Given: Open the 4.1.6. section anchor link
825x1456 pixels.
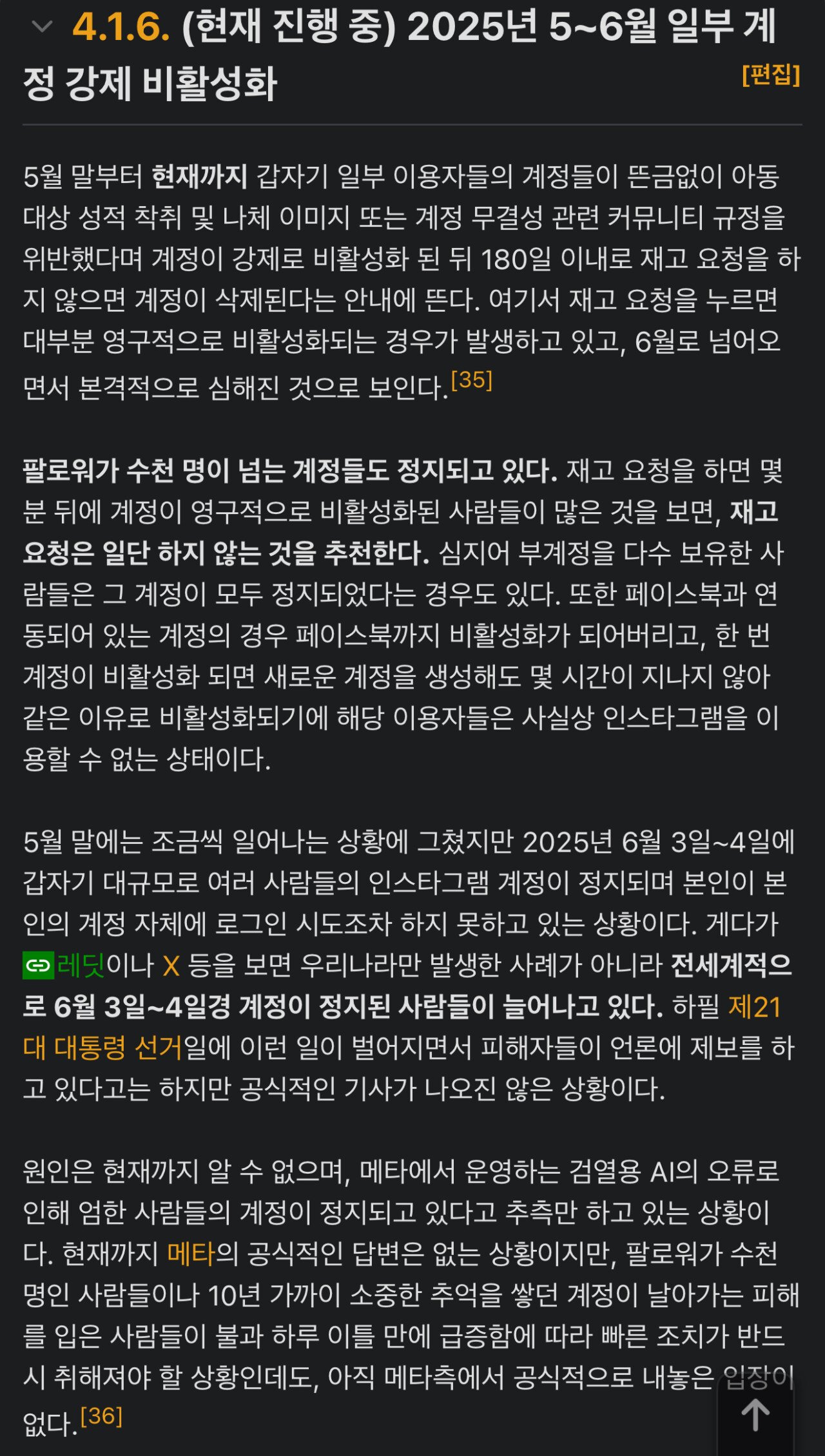Looking at the screenshot, I should [121, 27].
